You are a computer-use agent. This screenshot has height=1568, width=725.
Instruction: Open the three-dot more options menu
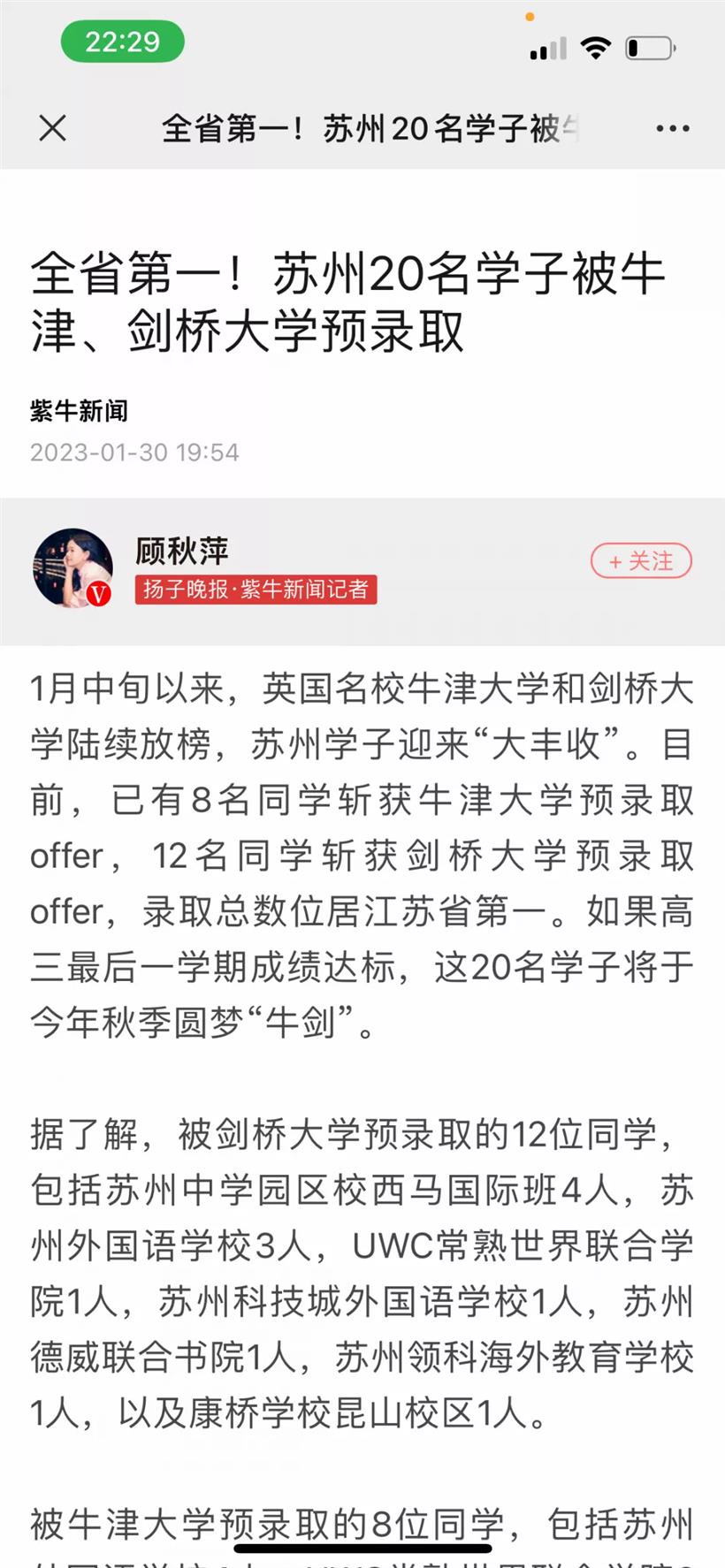coord(672,129)
